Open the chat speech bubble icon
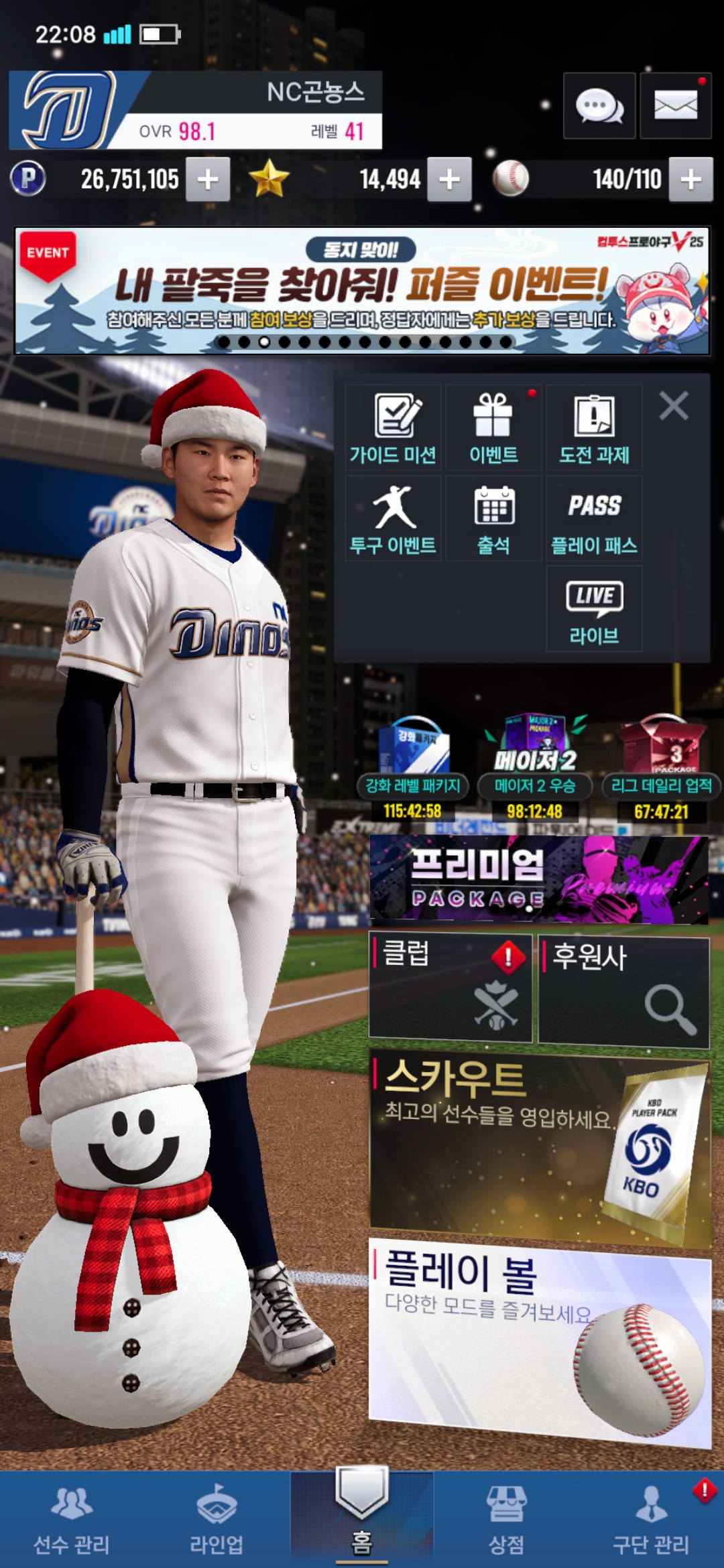 pyautogui.click(x=599, y=107)
